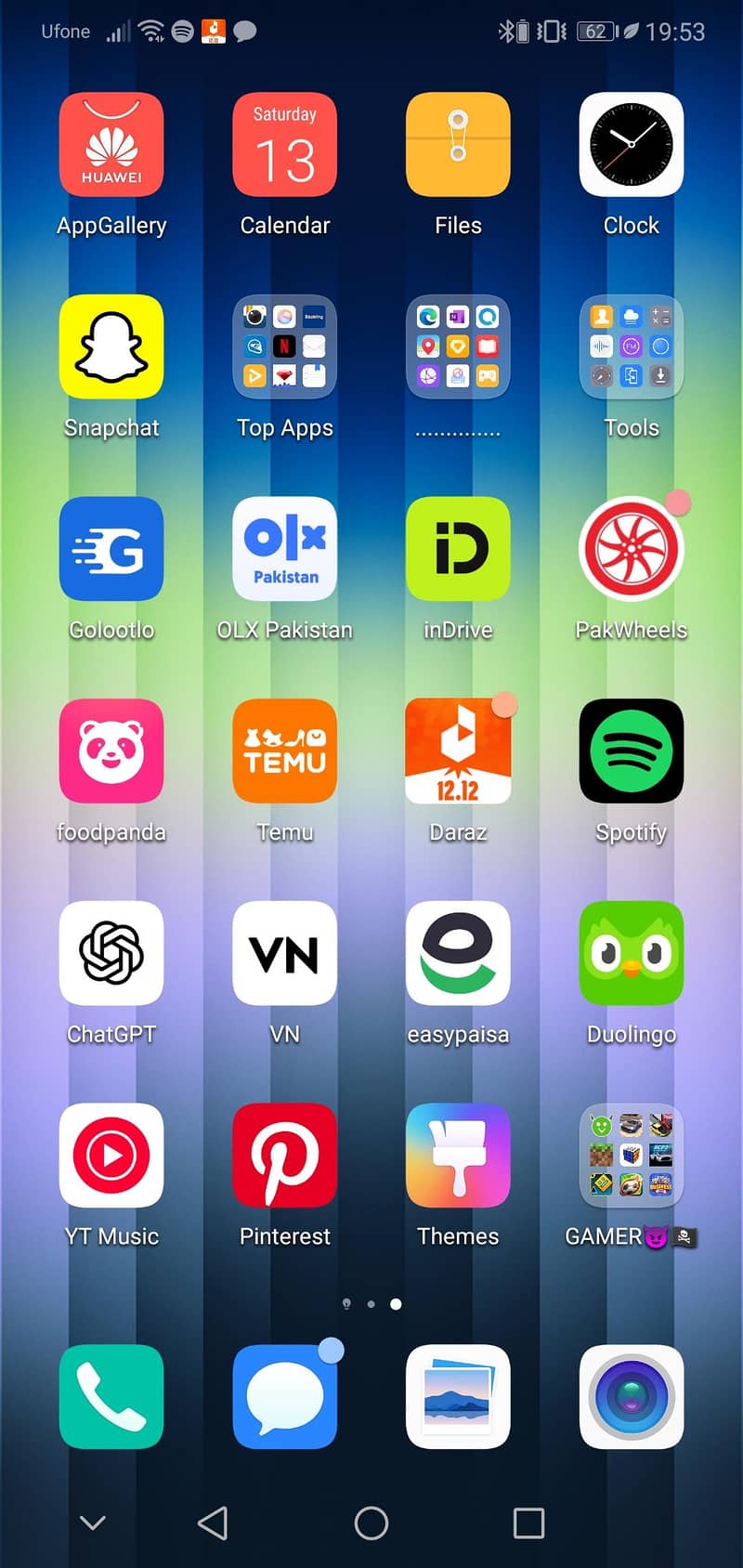Open the Files app

point(458,145)
